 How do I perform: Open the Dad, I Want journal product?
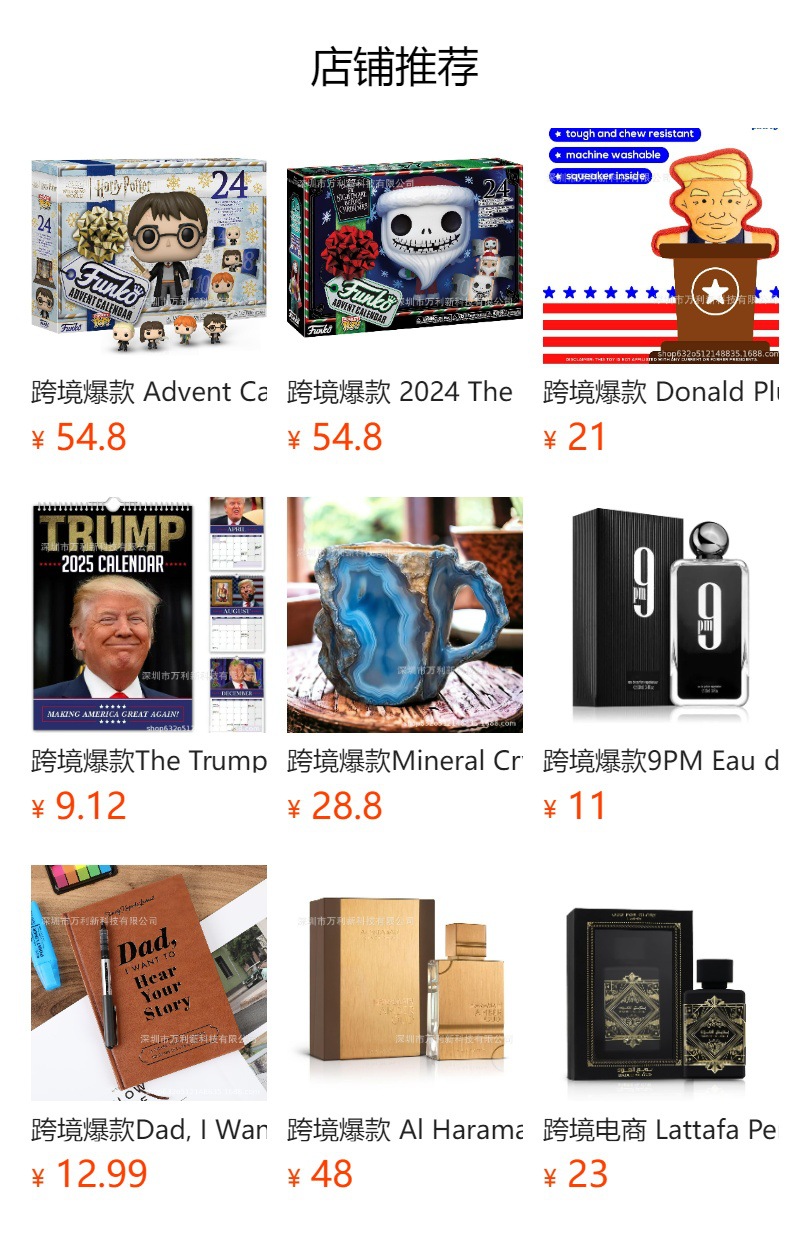149,983
